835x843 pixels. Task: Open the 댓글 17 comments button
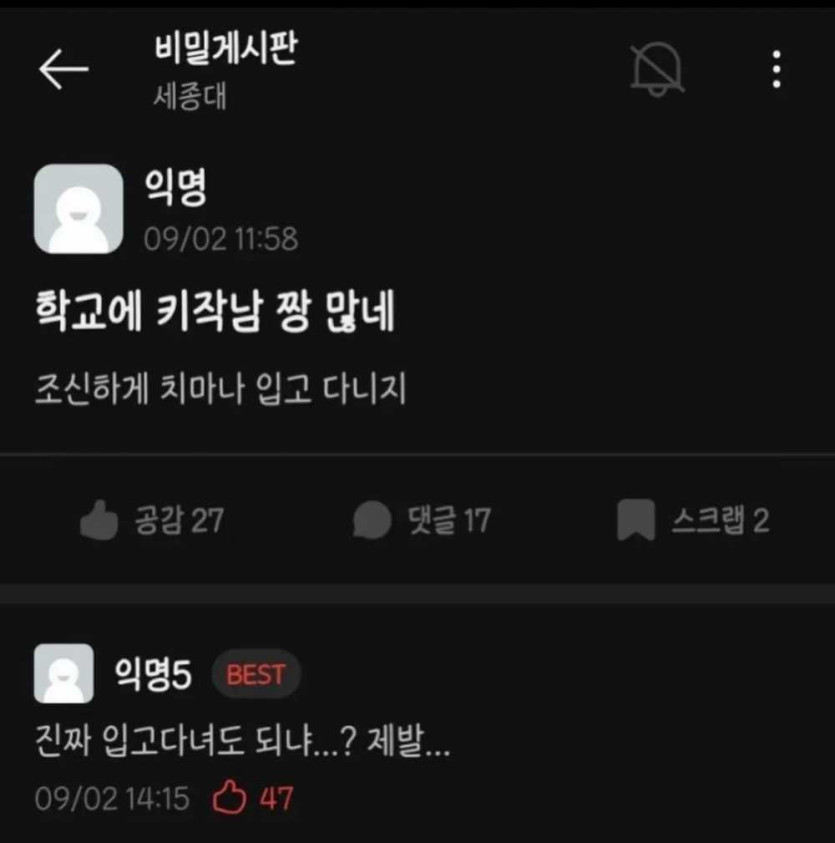(422, 520)
